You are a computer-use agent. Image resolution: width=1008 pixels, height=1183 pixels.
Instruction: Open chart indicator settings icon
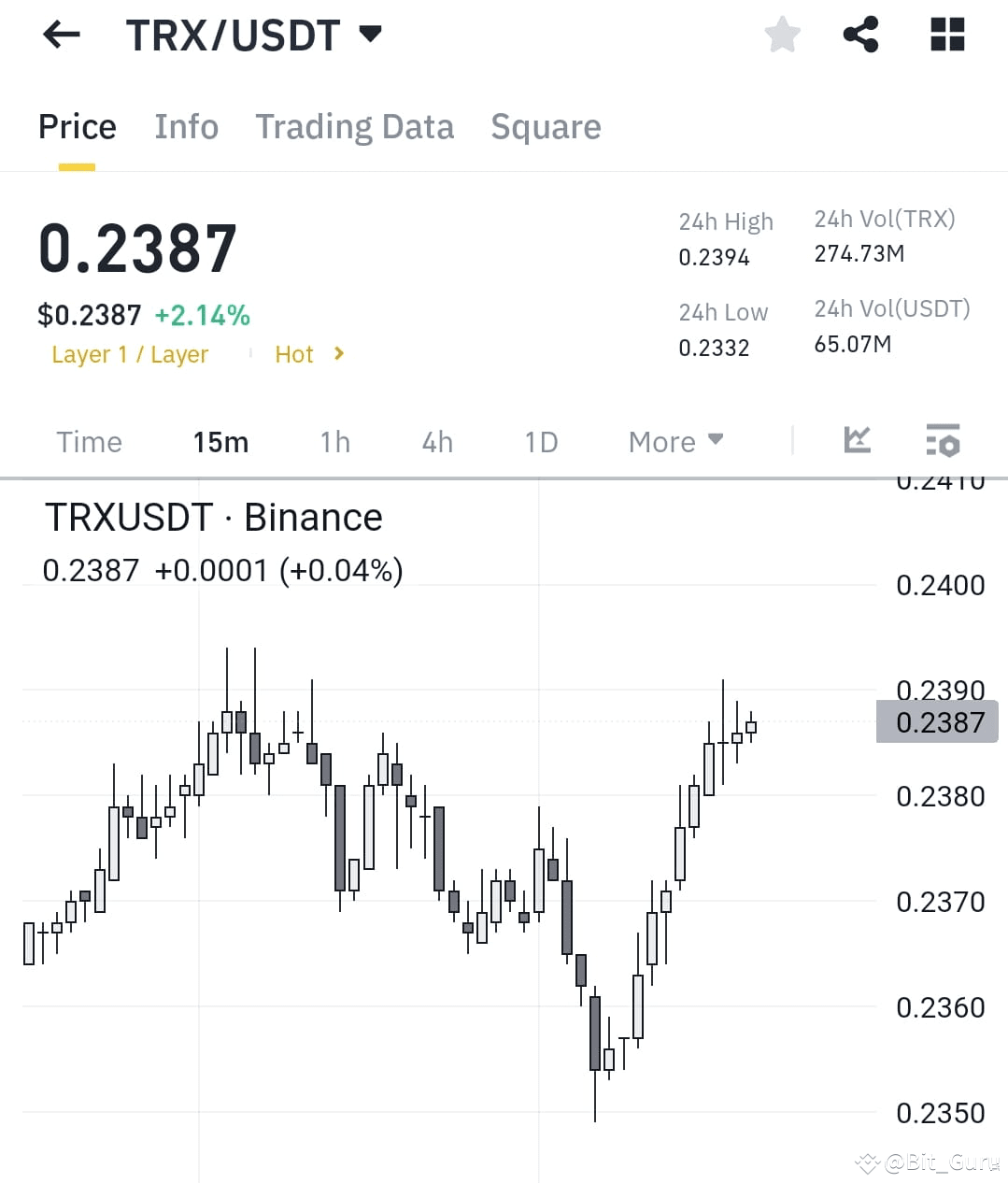[943, 440]
